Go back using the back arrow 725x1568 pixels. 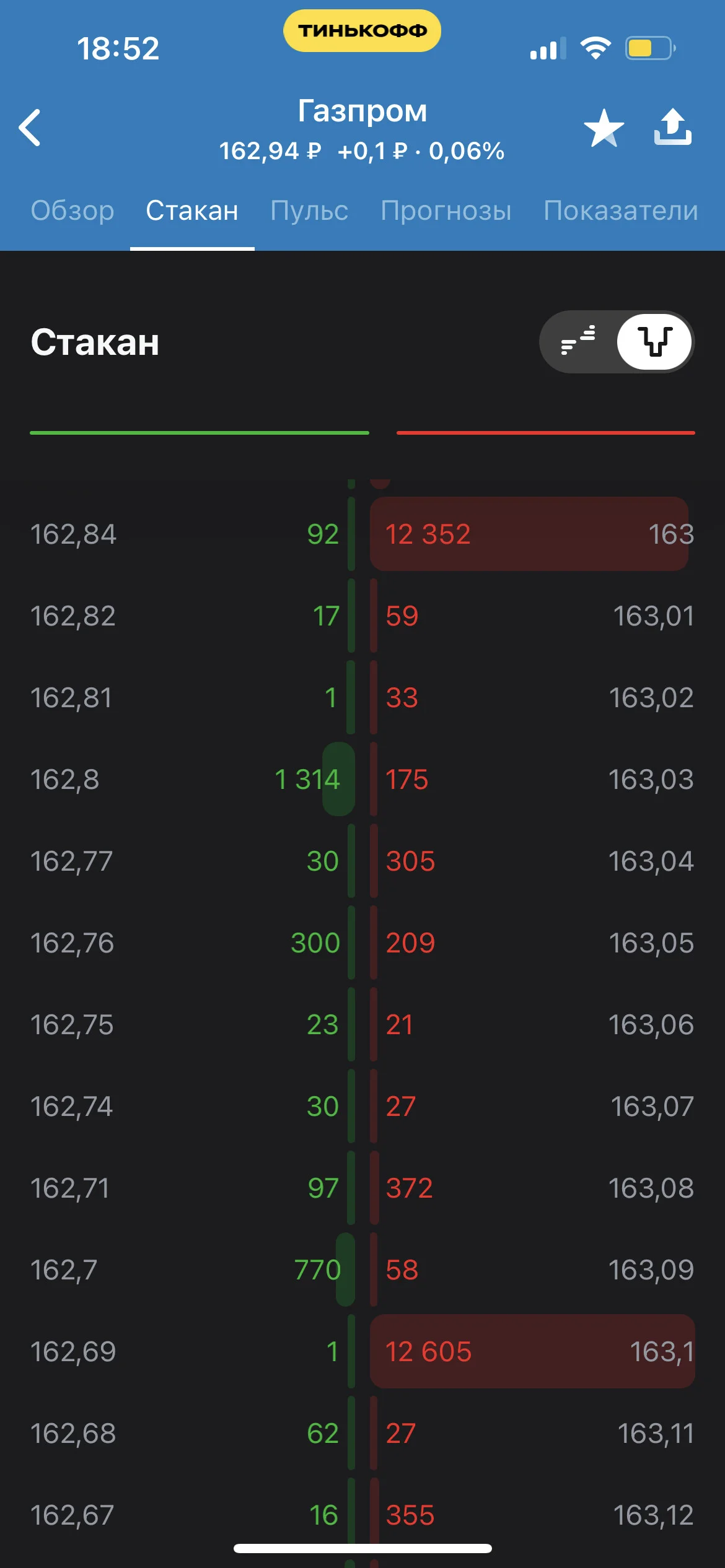[x=30, y=128]
